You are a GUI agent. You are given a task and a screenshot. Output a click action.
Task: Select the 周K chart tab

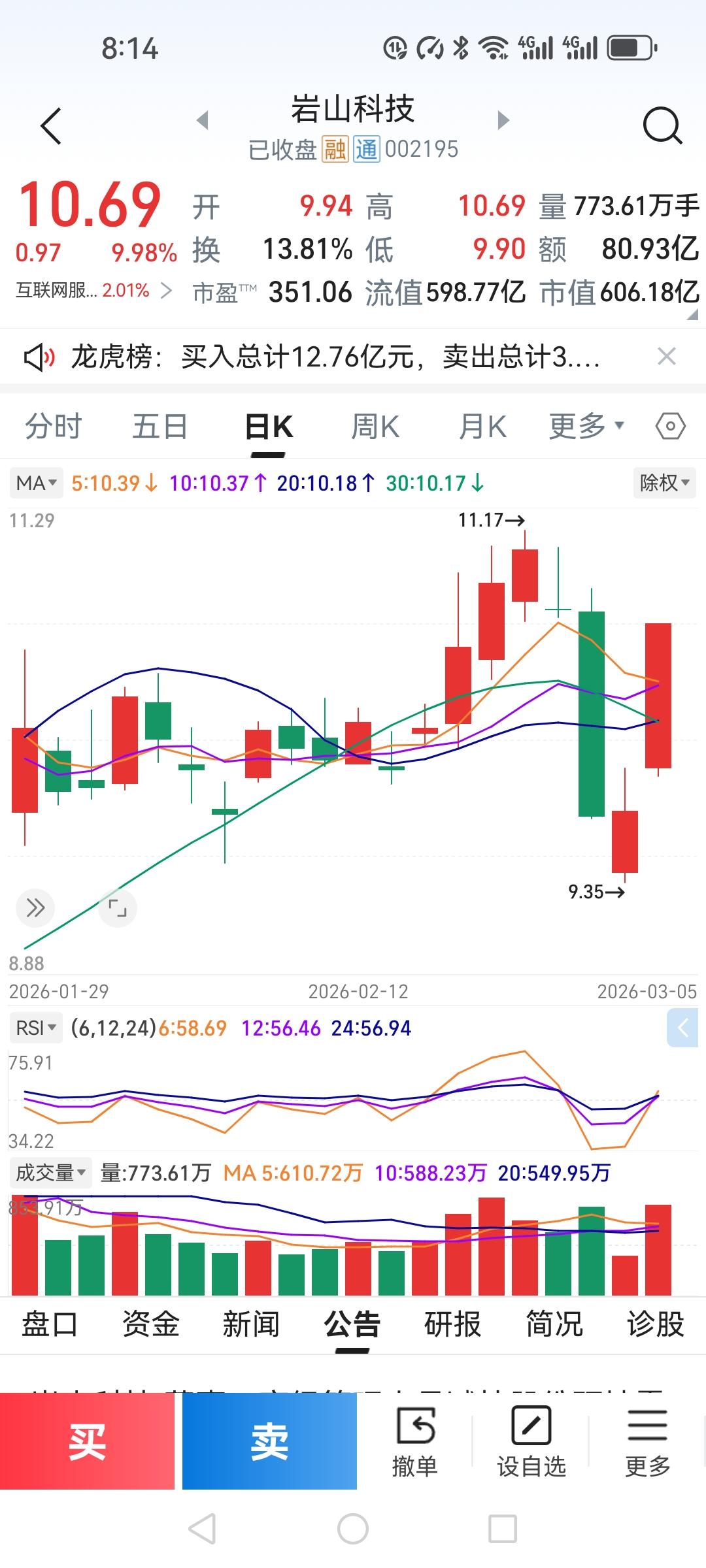coord(375,427)
